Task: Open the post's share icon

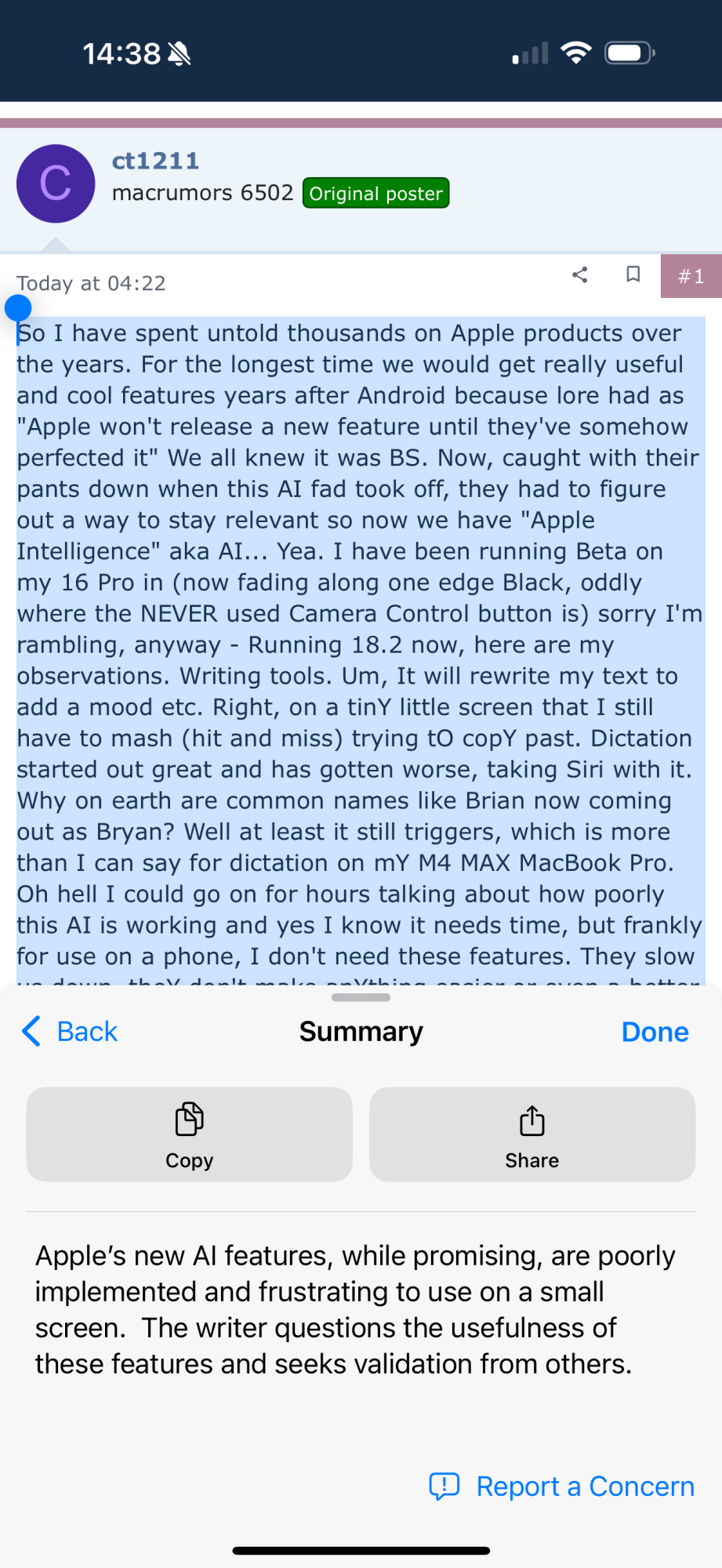Action: (580, 274)
